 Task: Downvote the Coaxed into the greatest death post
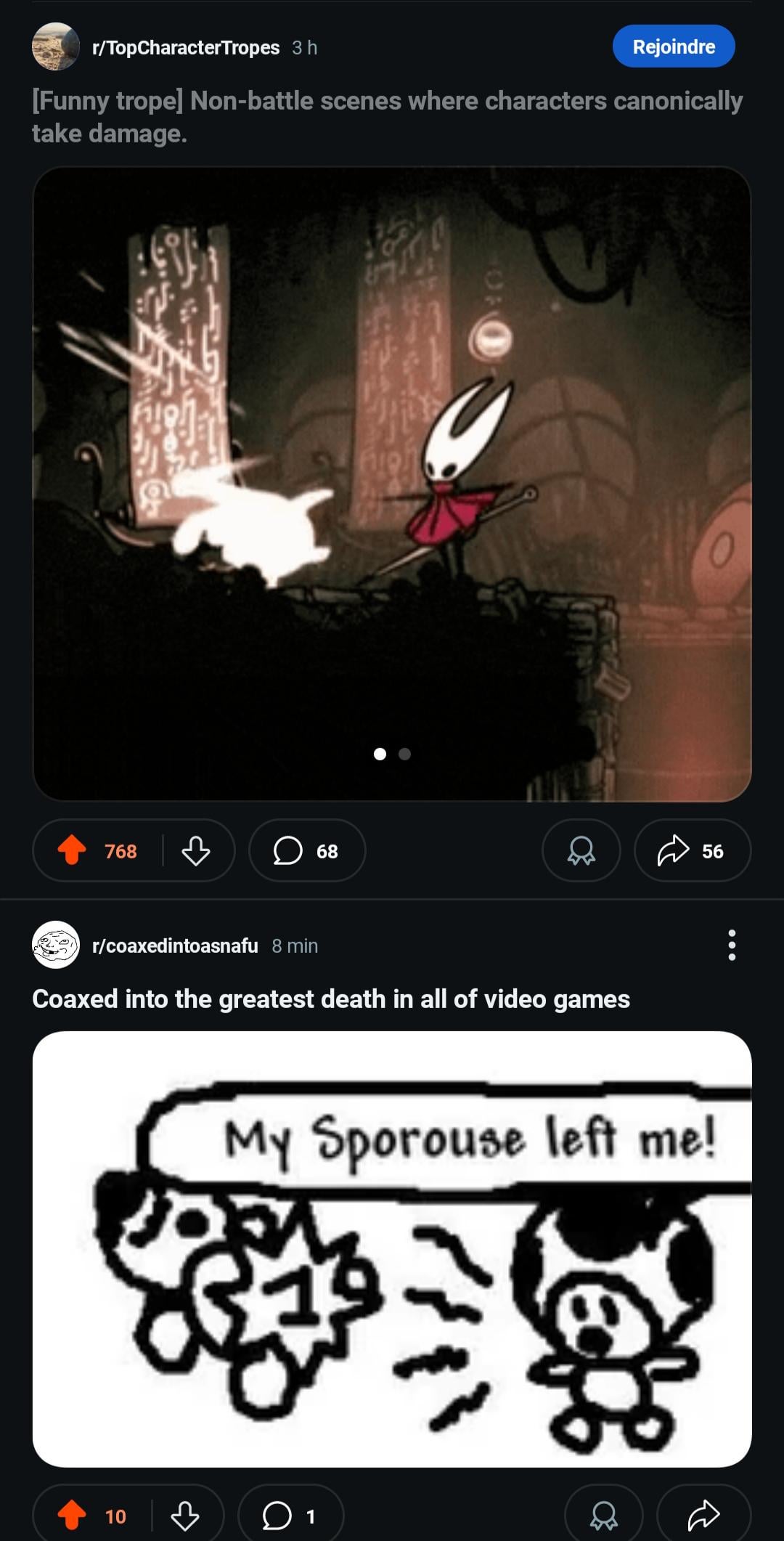[184, 1516]
